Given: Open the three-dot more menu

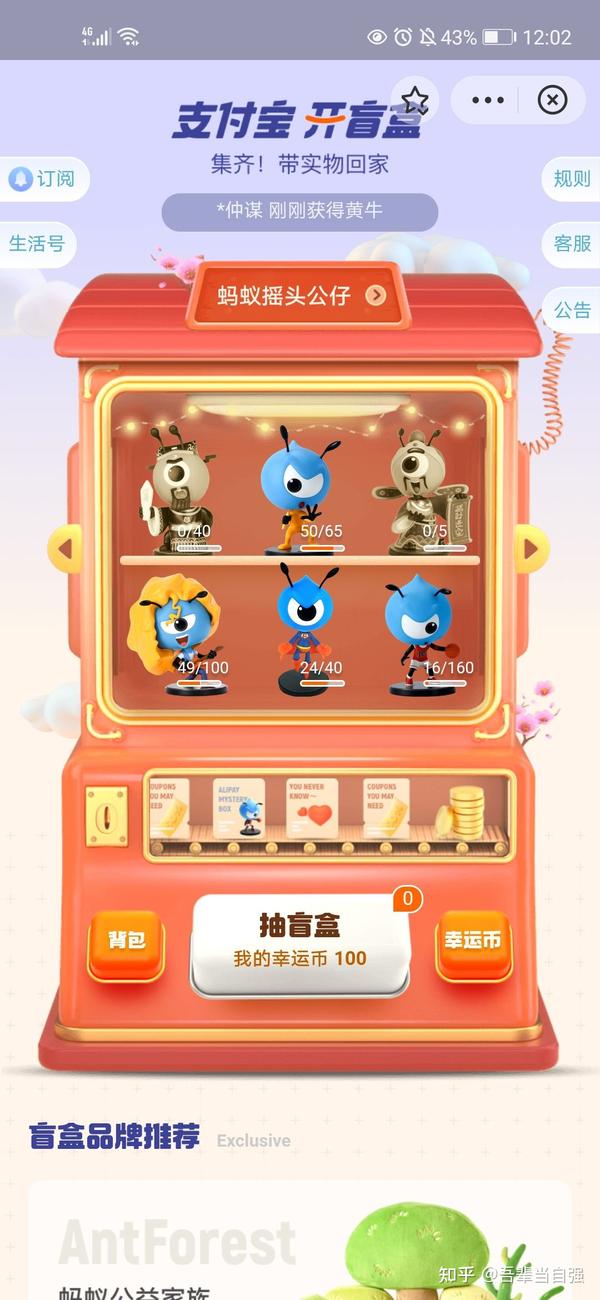Looking at the screenshot, I should pos(488,100).
